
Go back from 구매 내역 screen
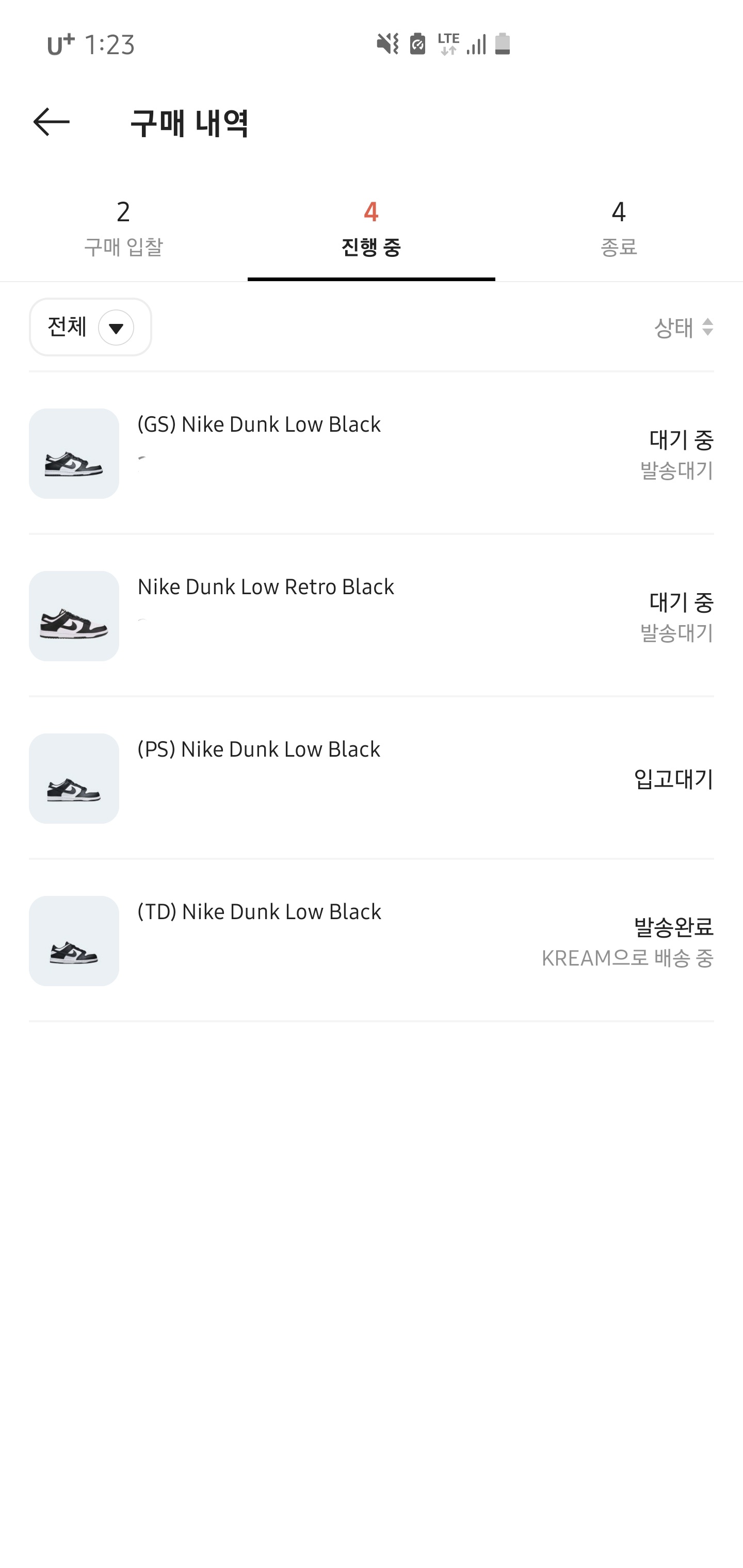51,122
